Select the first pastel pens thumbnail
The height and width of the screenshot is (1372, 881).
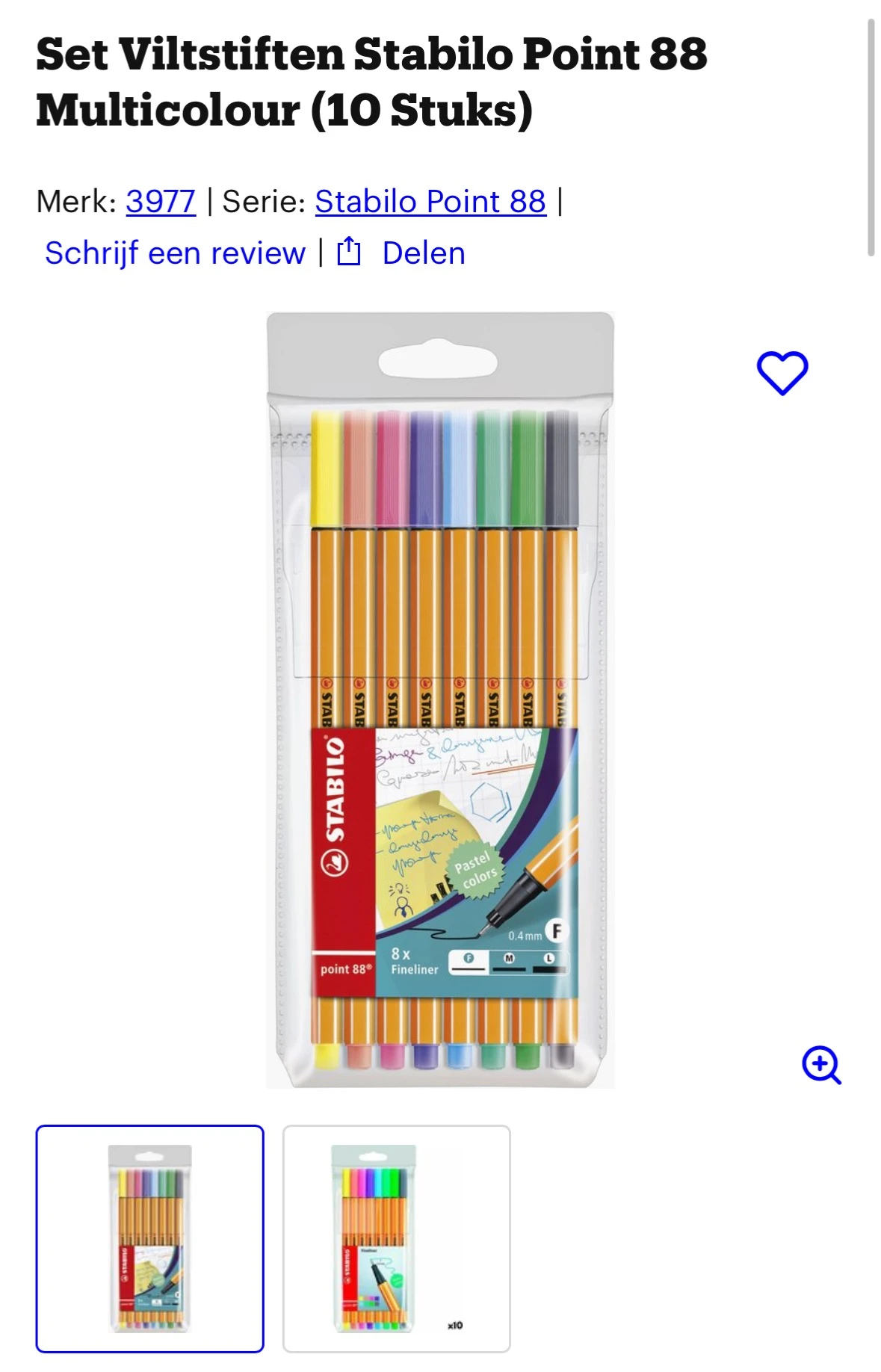[150, 1238]
